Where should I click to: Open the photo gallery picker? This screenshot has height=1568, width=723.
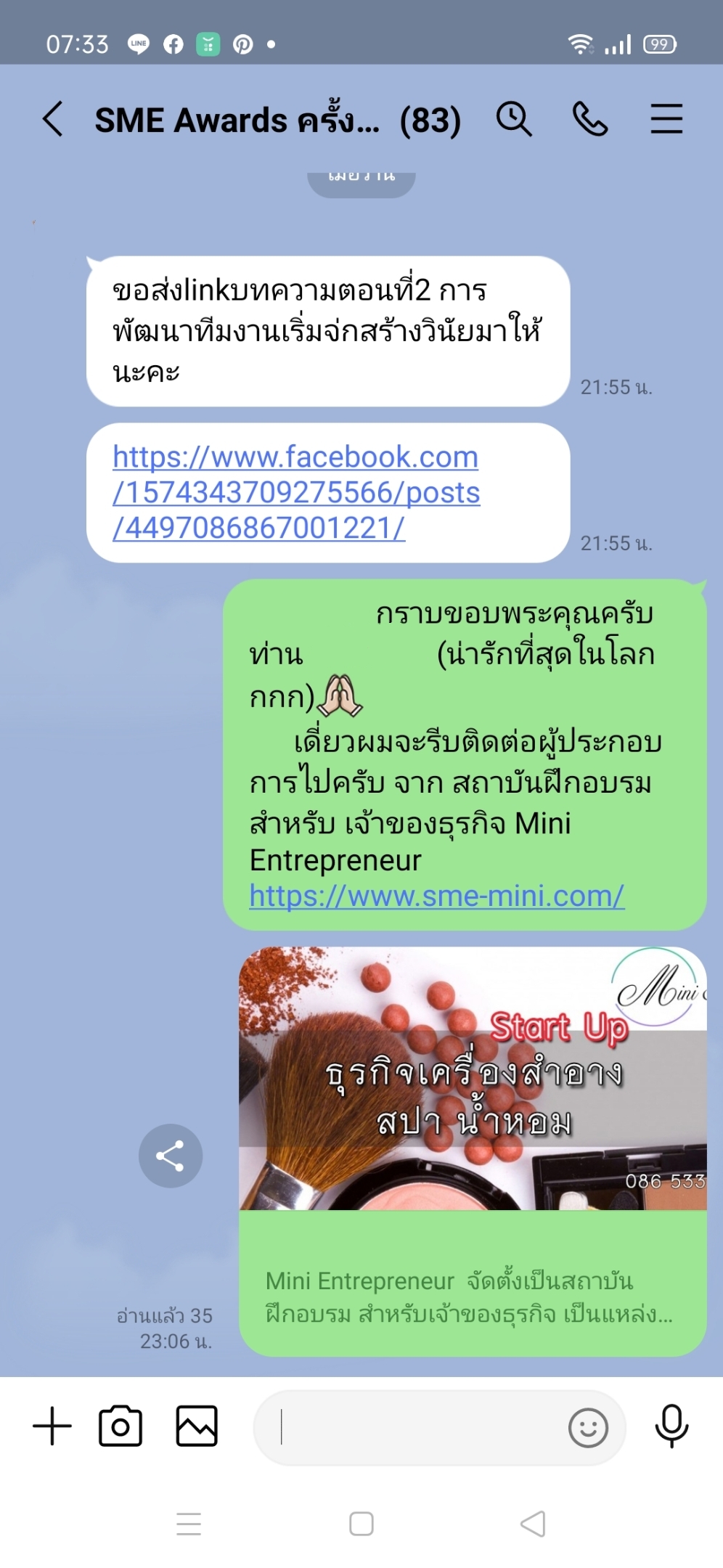coord(197,1426)
